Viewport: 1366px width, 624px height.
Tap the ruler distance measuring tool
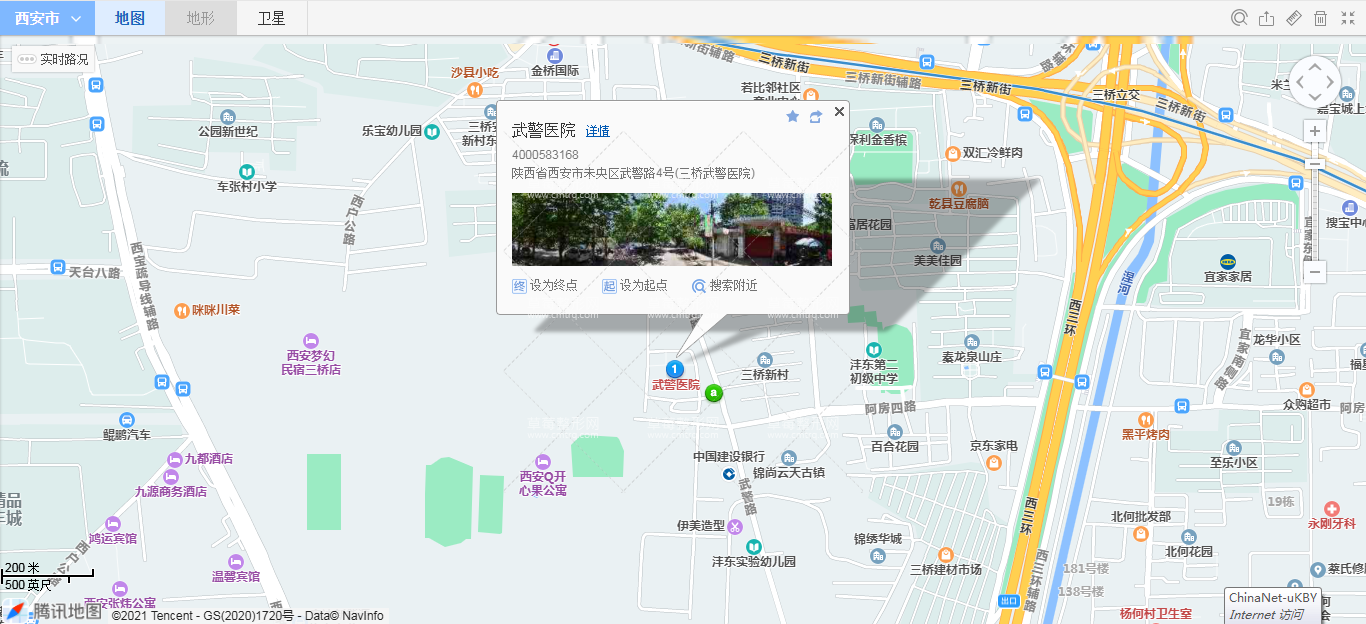pyautogui.click(x=1293, y=18)
